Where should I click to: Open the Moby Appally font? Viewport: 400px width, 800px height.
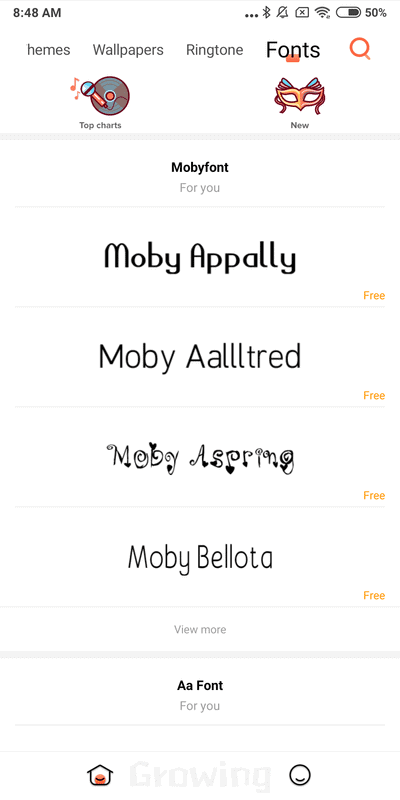pos(200,257)
